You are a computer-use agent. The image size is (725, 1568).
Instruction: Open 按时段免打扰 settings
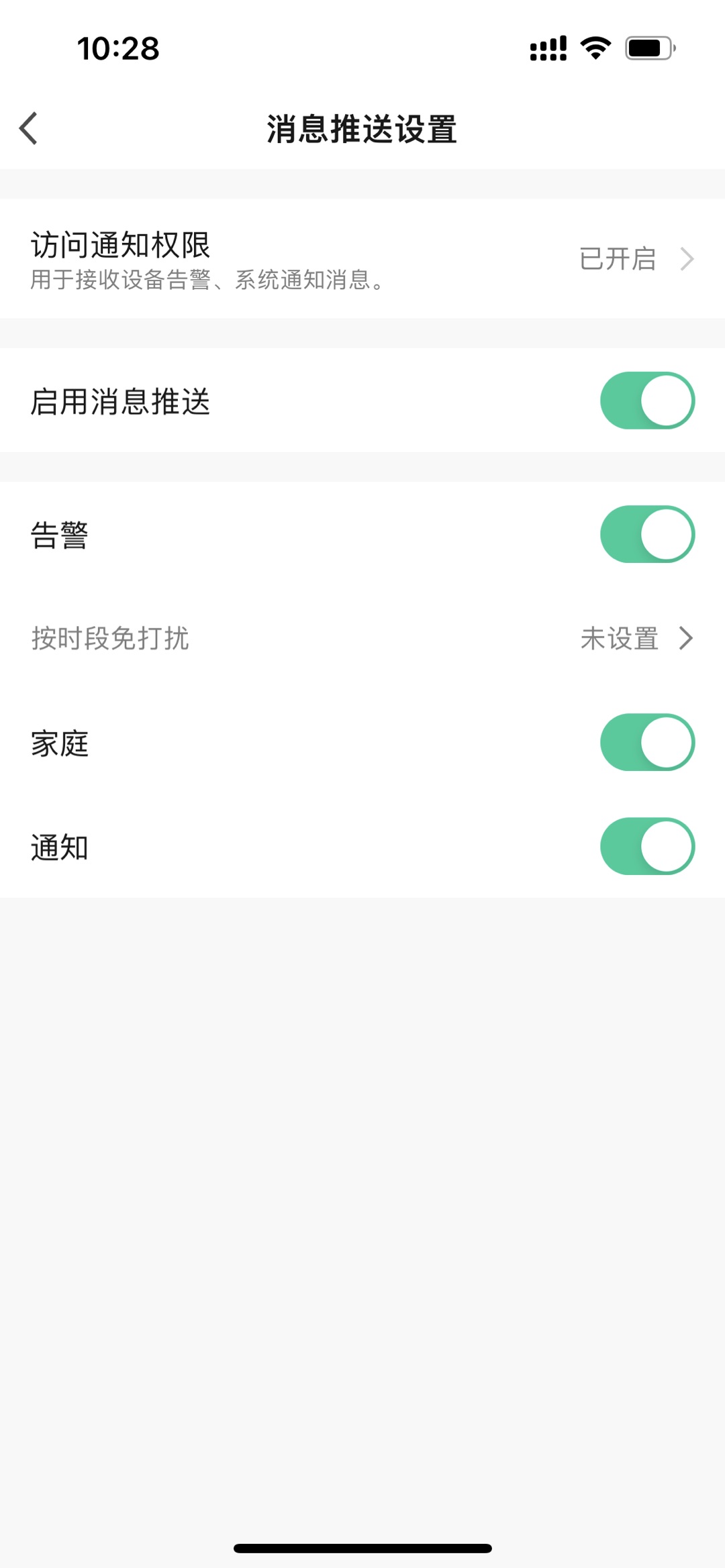click(362, 638)
